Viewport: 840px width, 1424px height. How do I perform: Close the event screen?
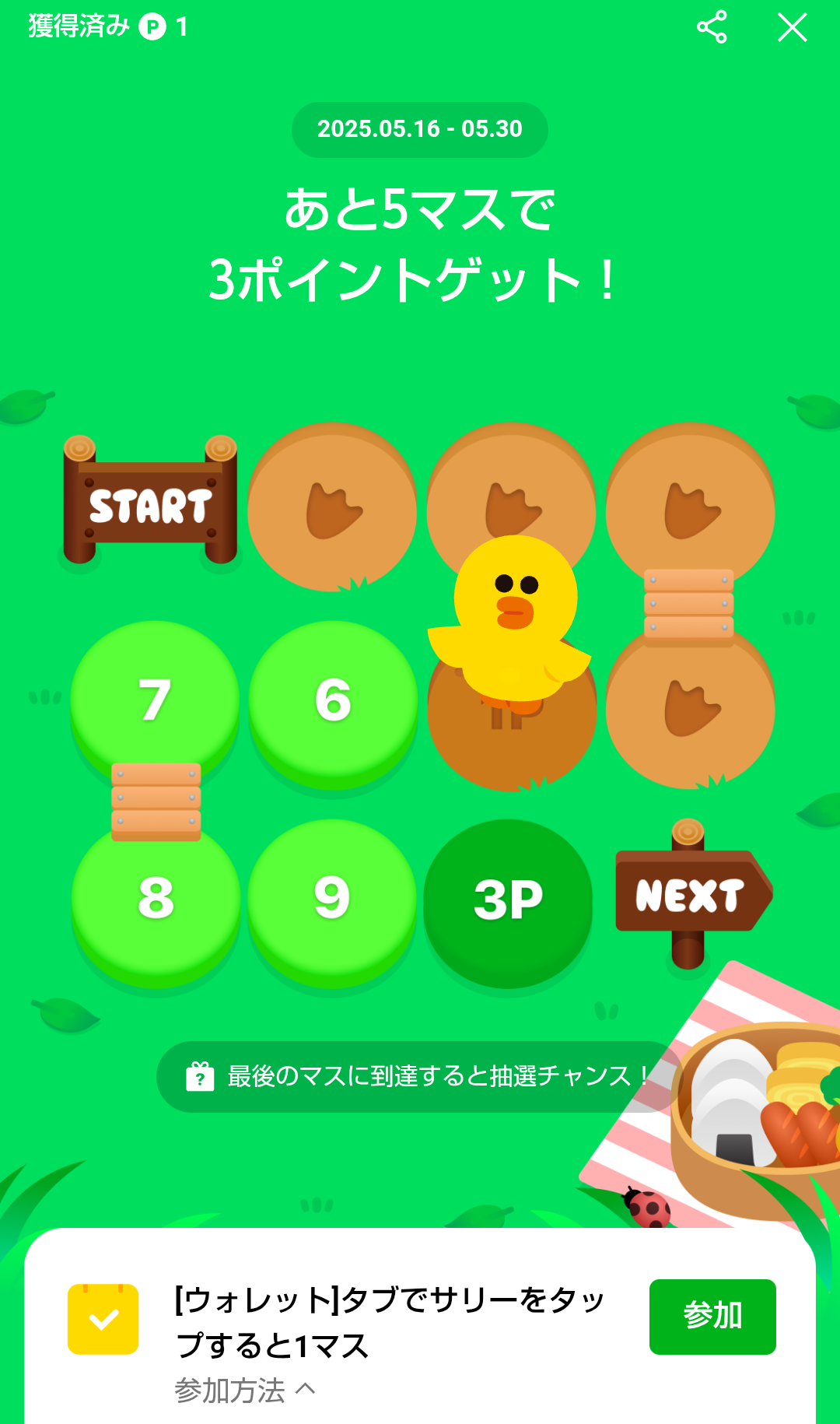792,28
